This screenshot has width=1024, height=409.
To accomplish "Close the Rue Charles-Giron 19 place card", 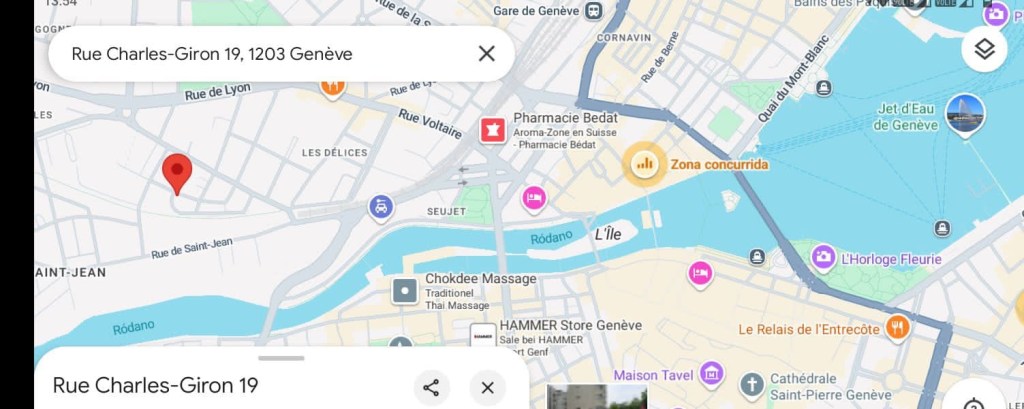I will click(487, 387).
